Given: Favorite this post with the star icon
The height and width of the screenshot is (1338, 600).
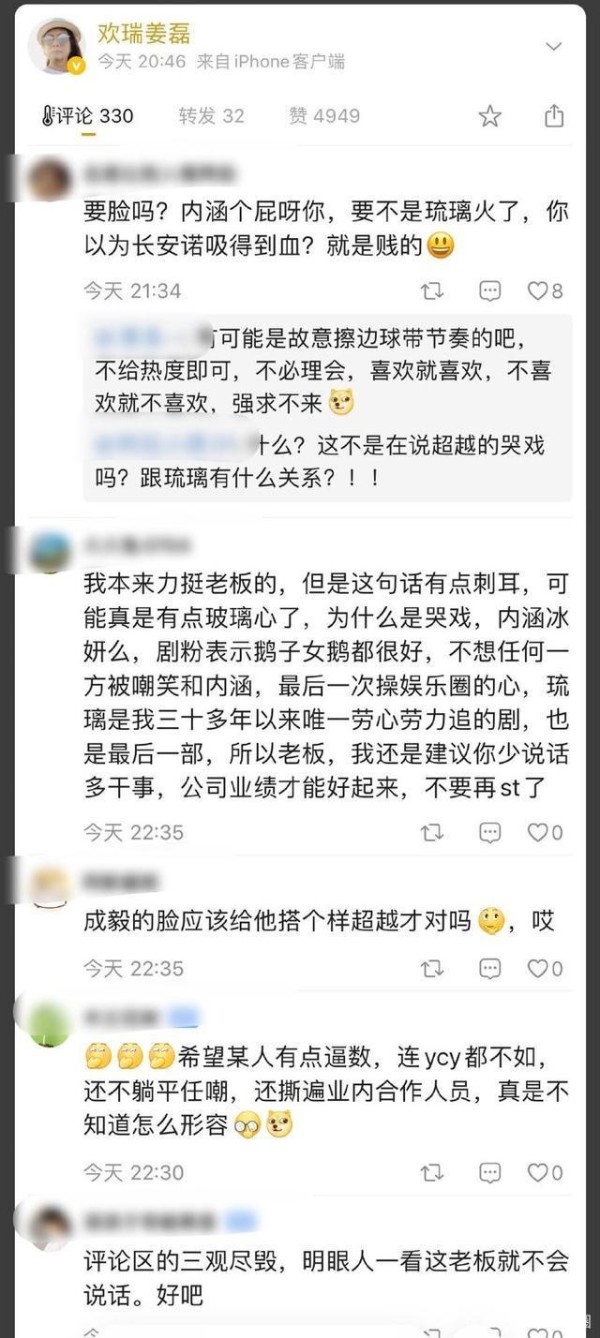Looking at the screenshot, I should [489, 116].
